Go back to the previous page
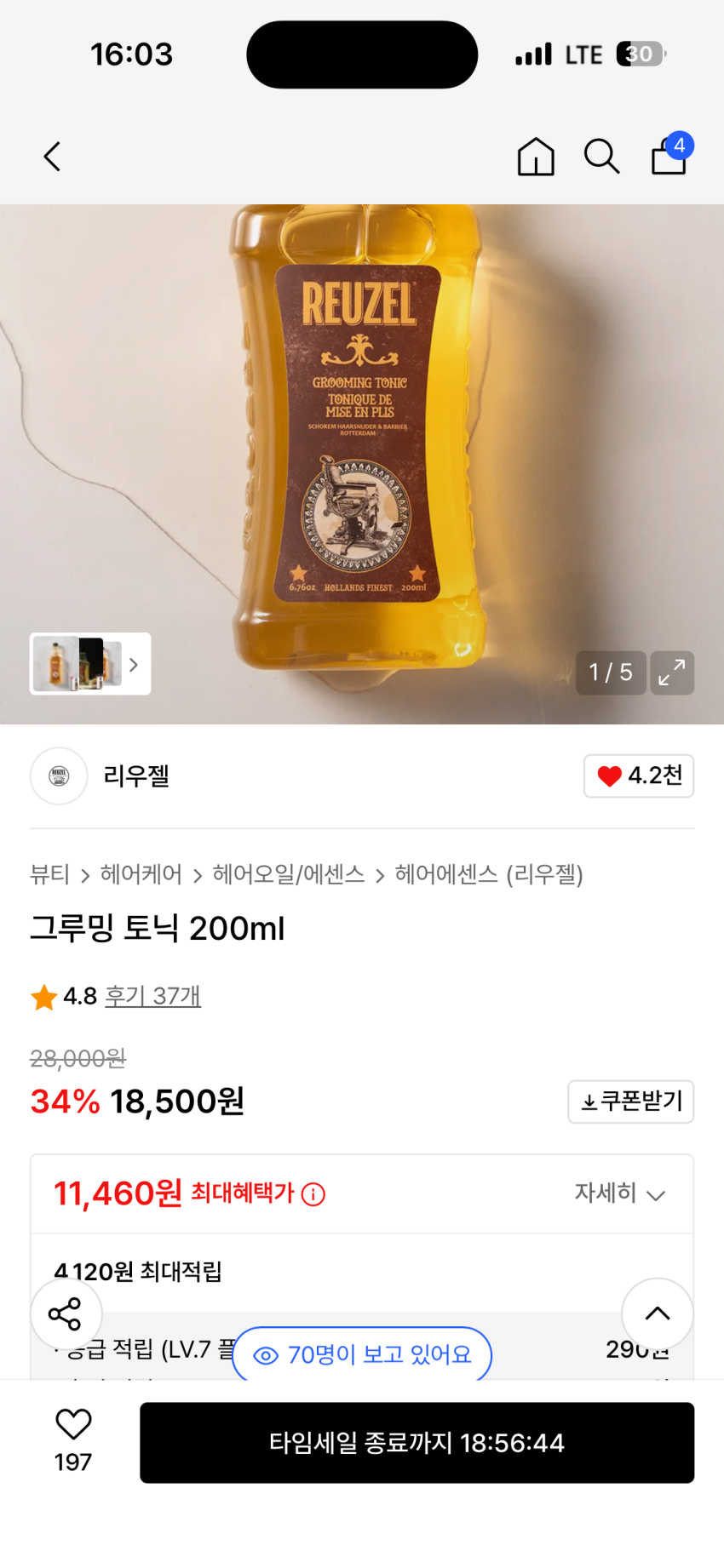Image resolution: width=724 pixels, height=1568 pixels. point(53,157)
